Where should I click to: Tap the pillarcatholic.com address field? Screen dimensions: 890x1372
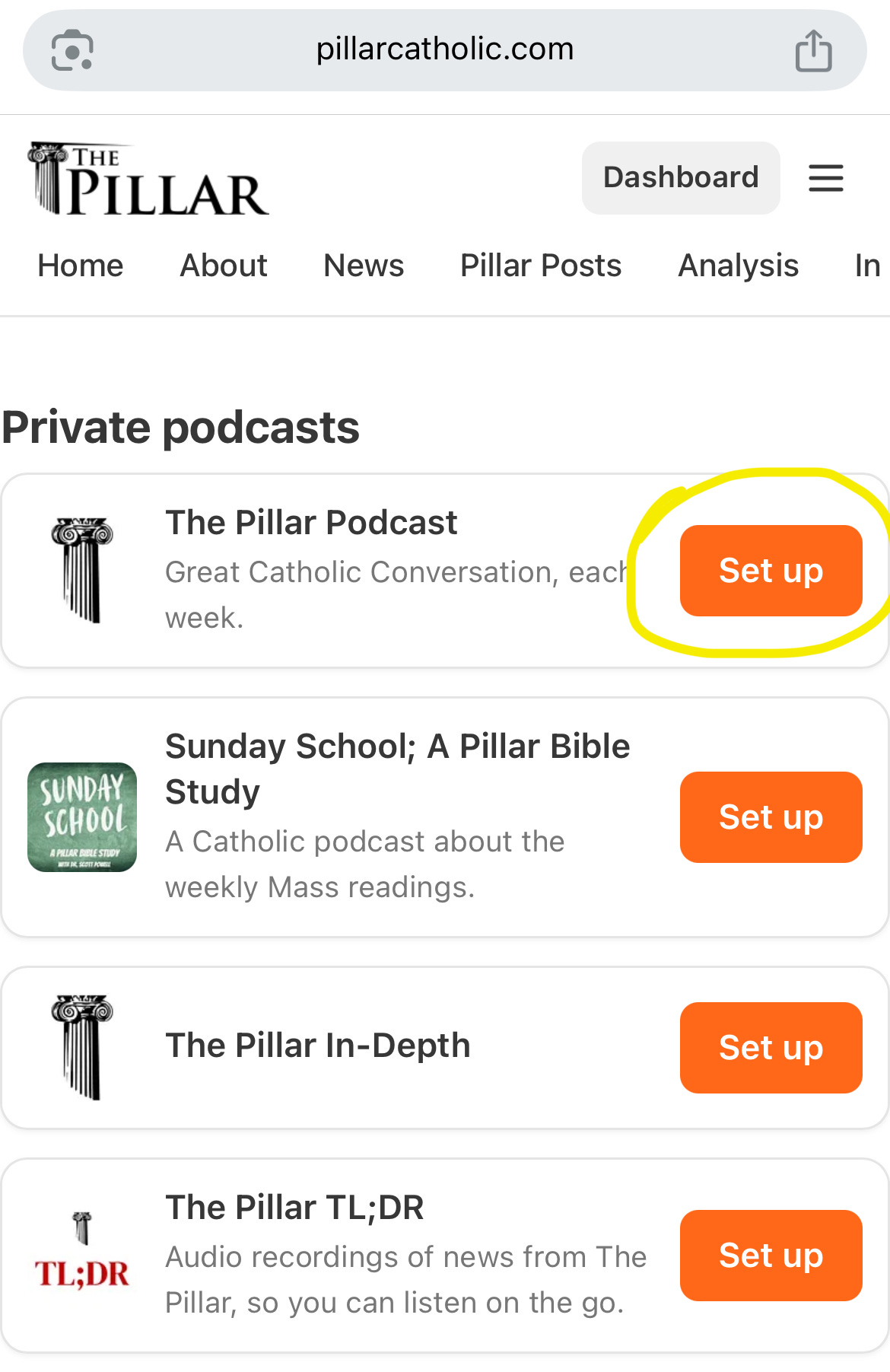point(445,50)
